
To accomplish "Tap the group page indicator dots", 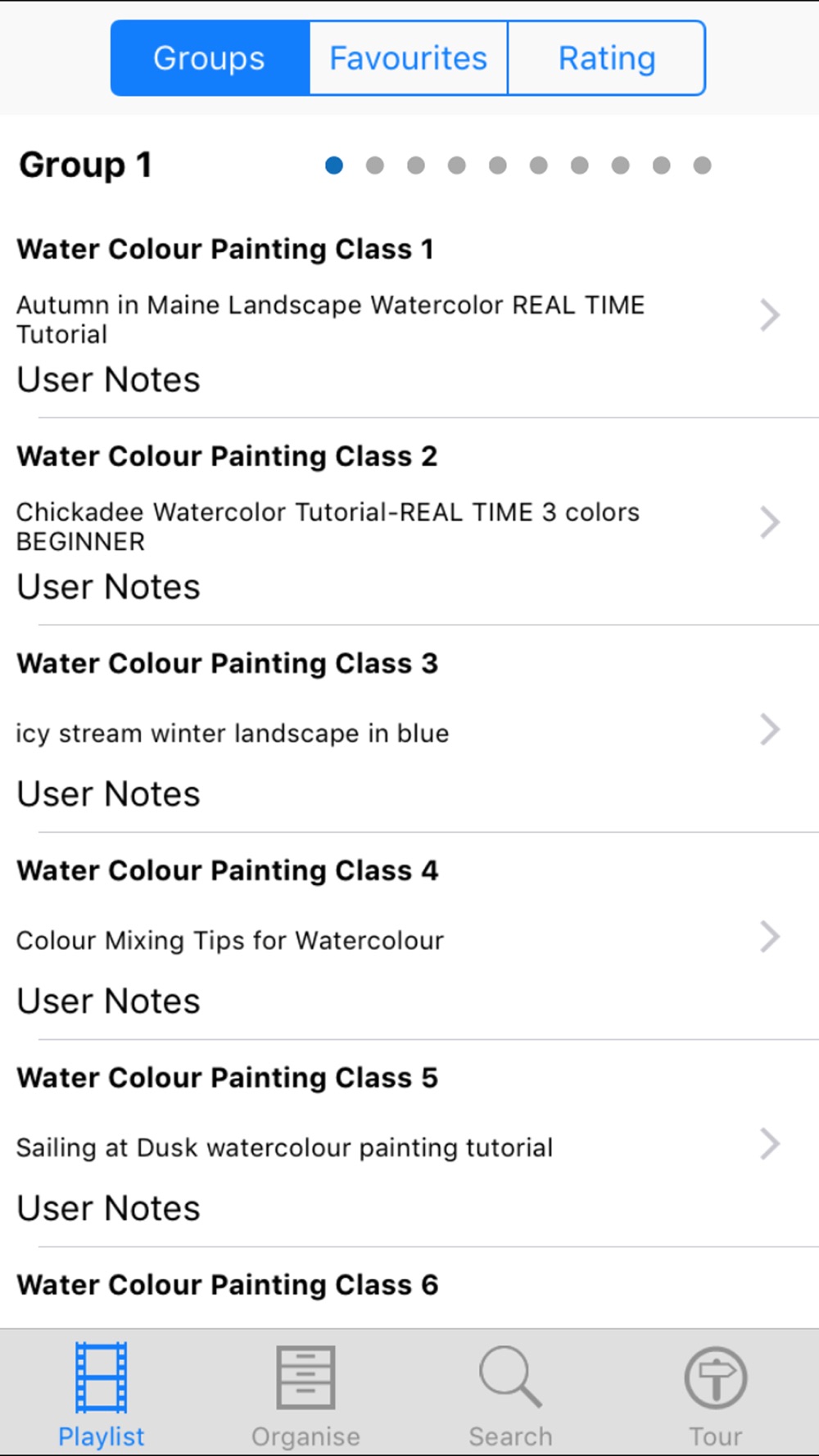I will [x=518, y=165].
